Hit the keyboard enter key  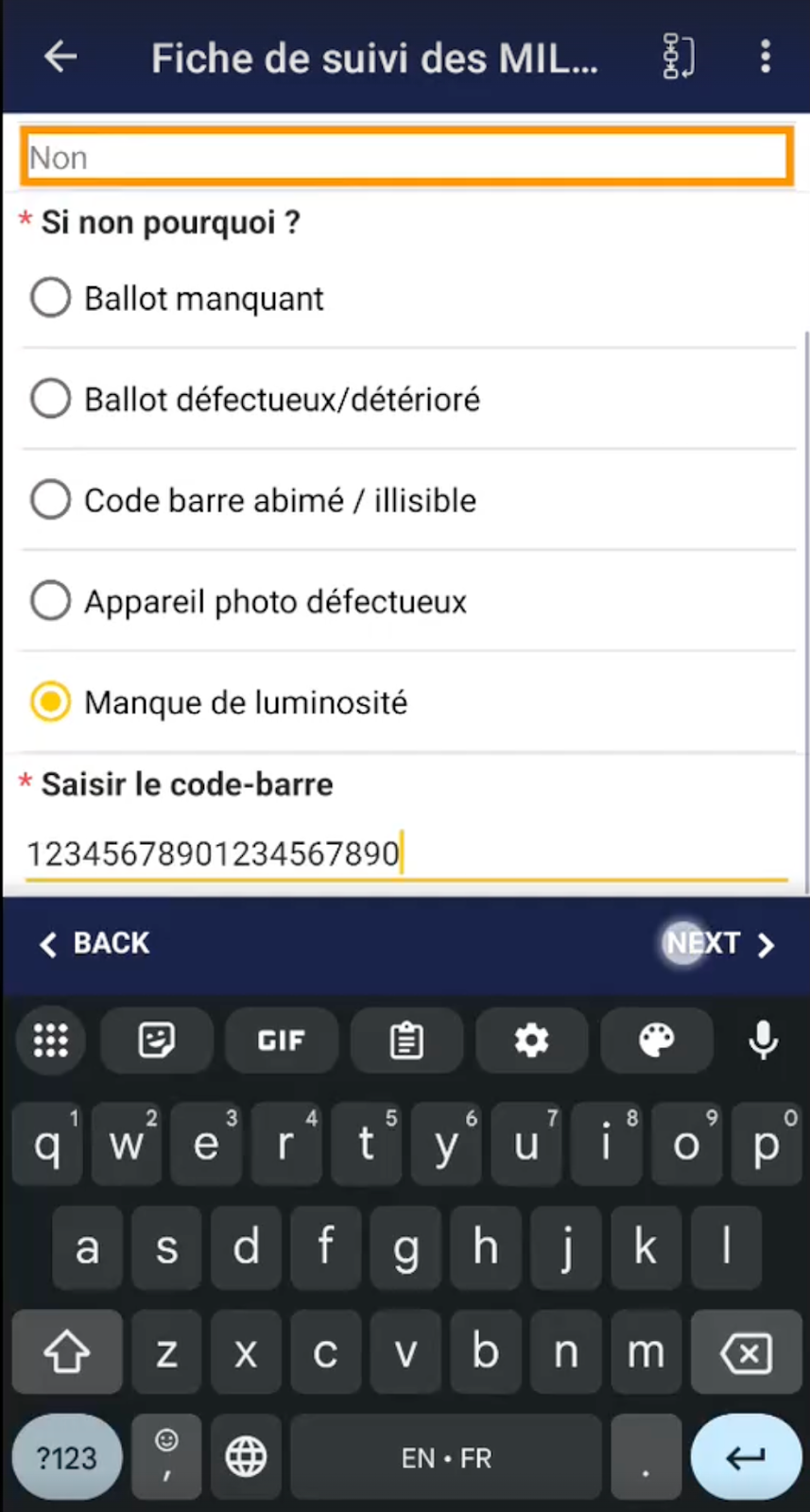tap(746, 1457)
